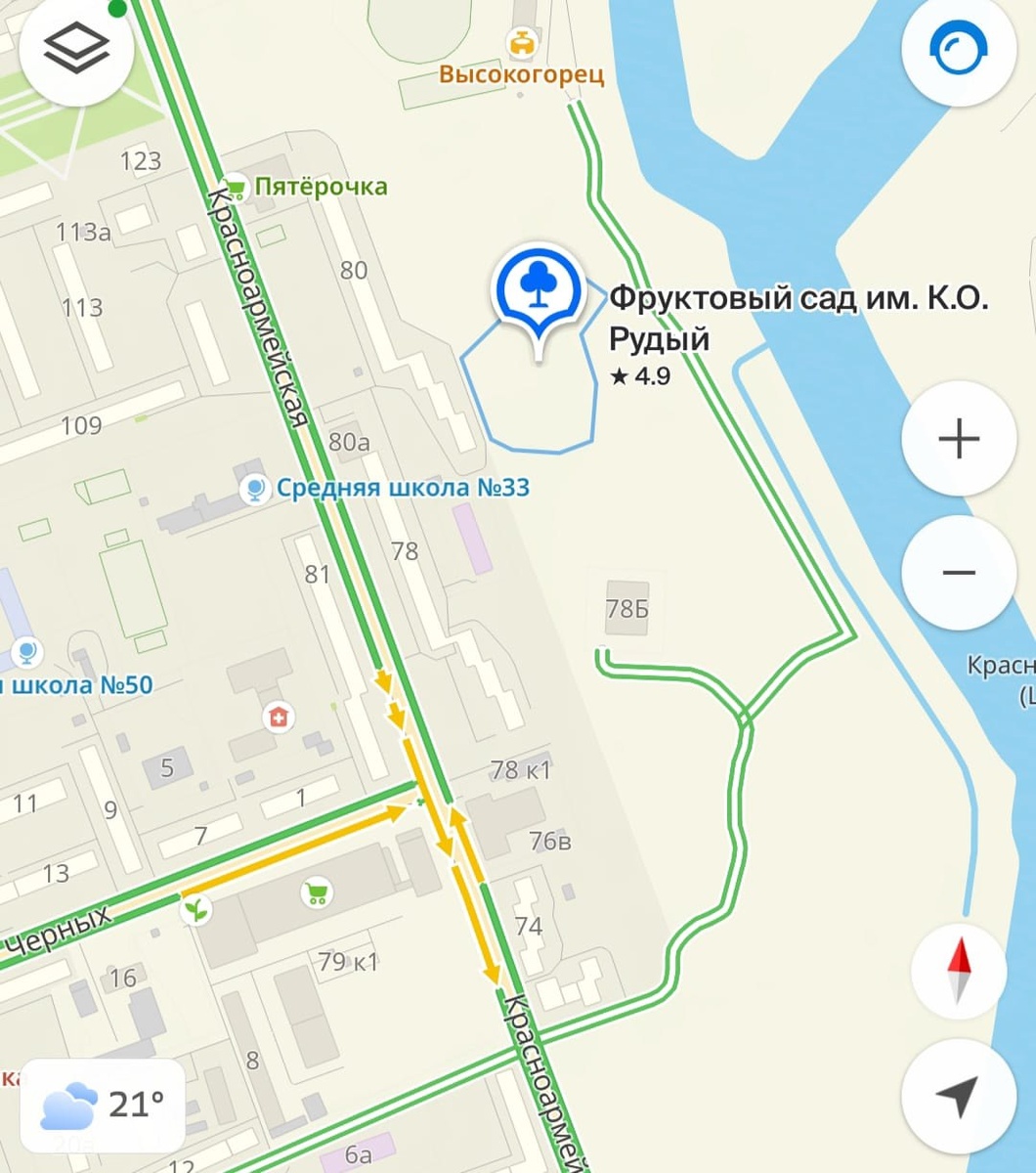Viewport: 1036px width, 1173px height.
Task: Reset map orientation with the compass
Action: pyautogui.click(x=958, y=971)
